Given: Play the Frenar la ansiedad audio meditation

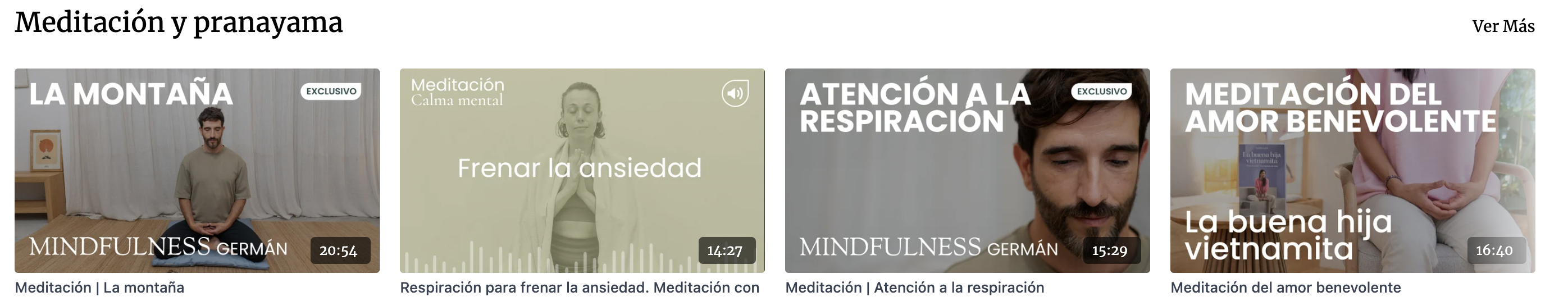Looking at the screenshot, I should pyautogui.click(x=582, y=170).
